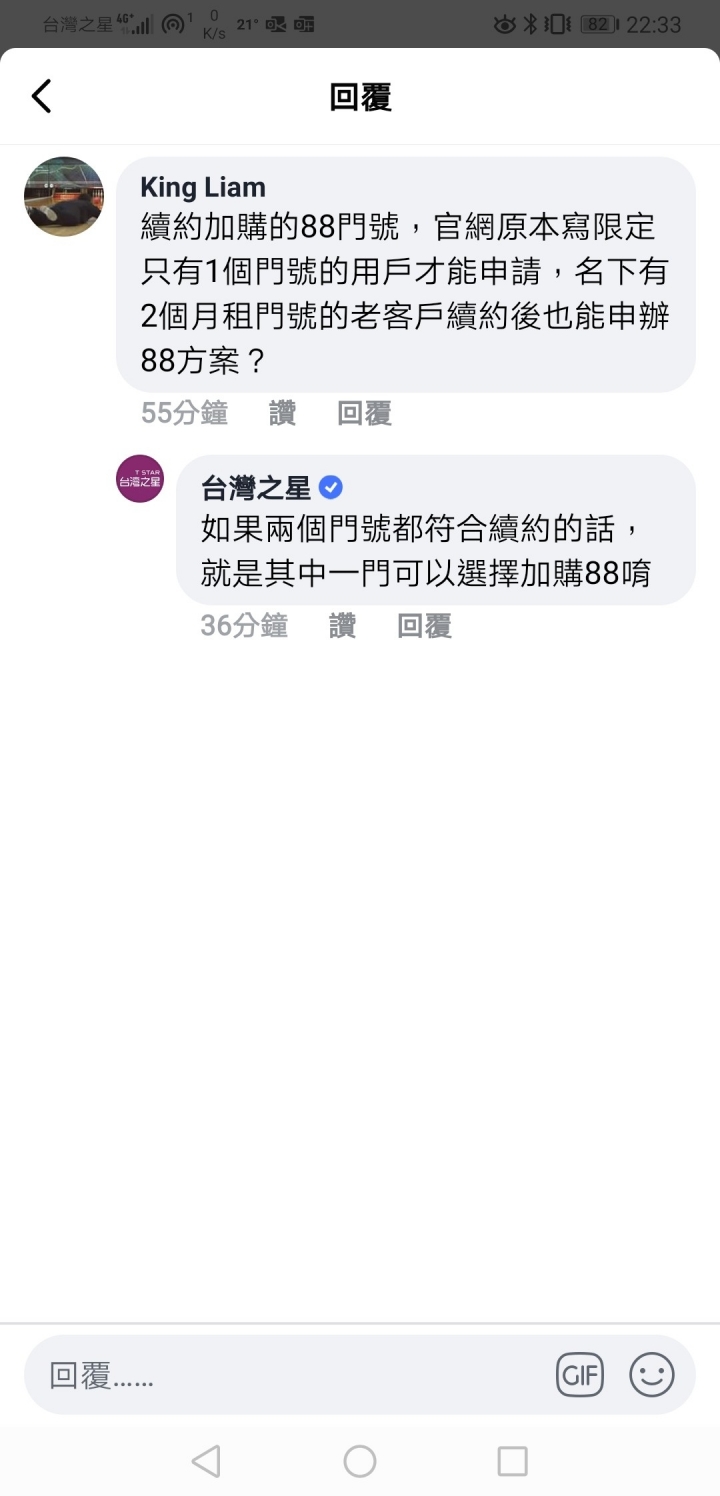Go back from the 回覆 screen
The height and width of the screenshot is (1496, 720).
pos(41,97)
